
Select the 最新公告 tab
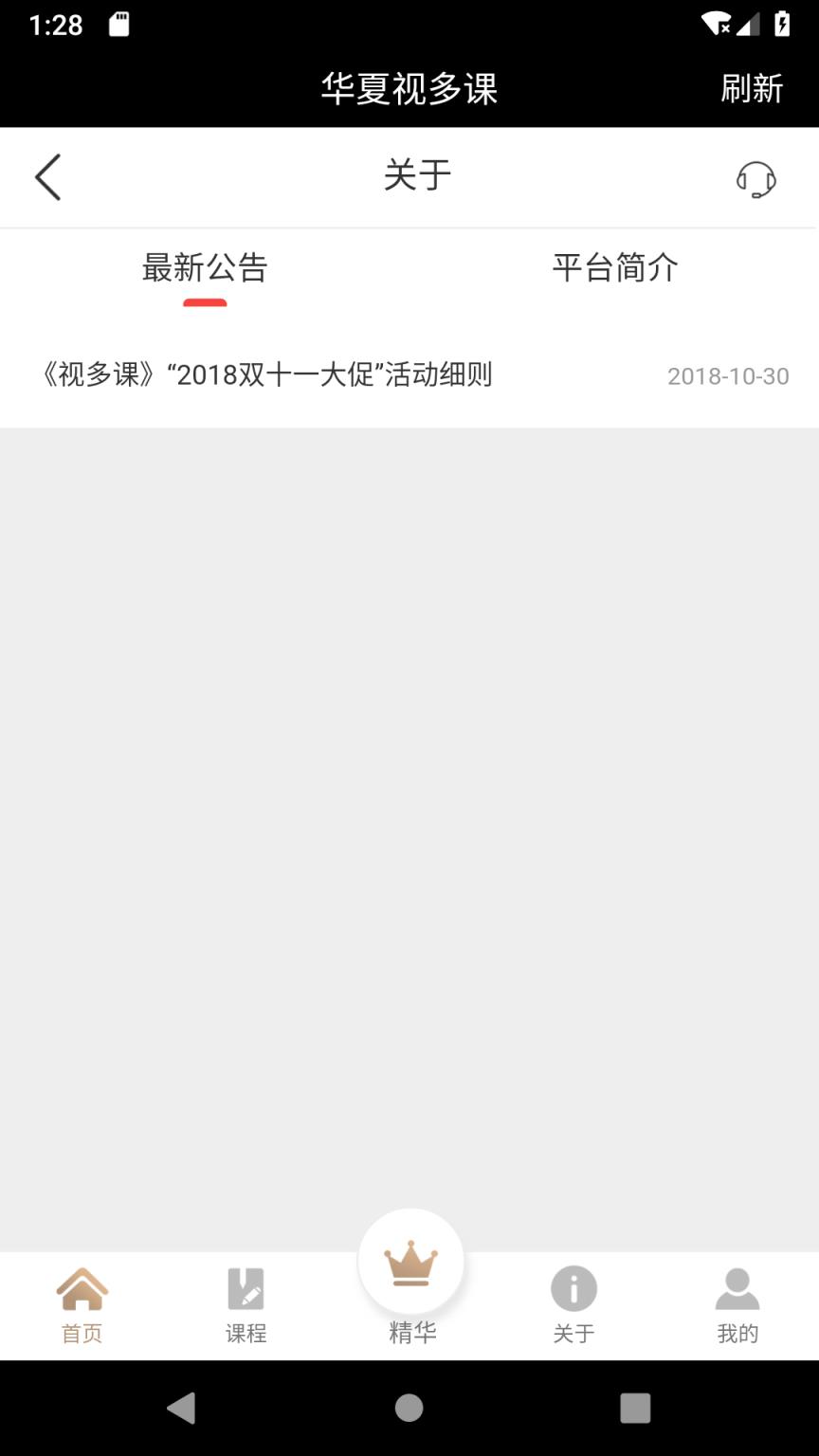click(205, 269)
